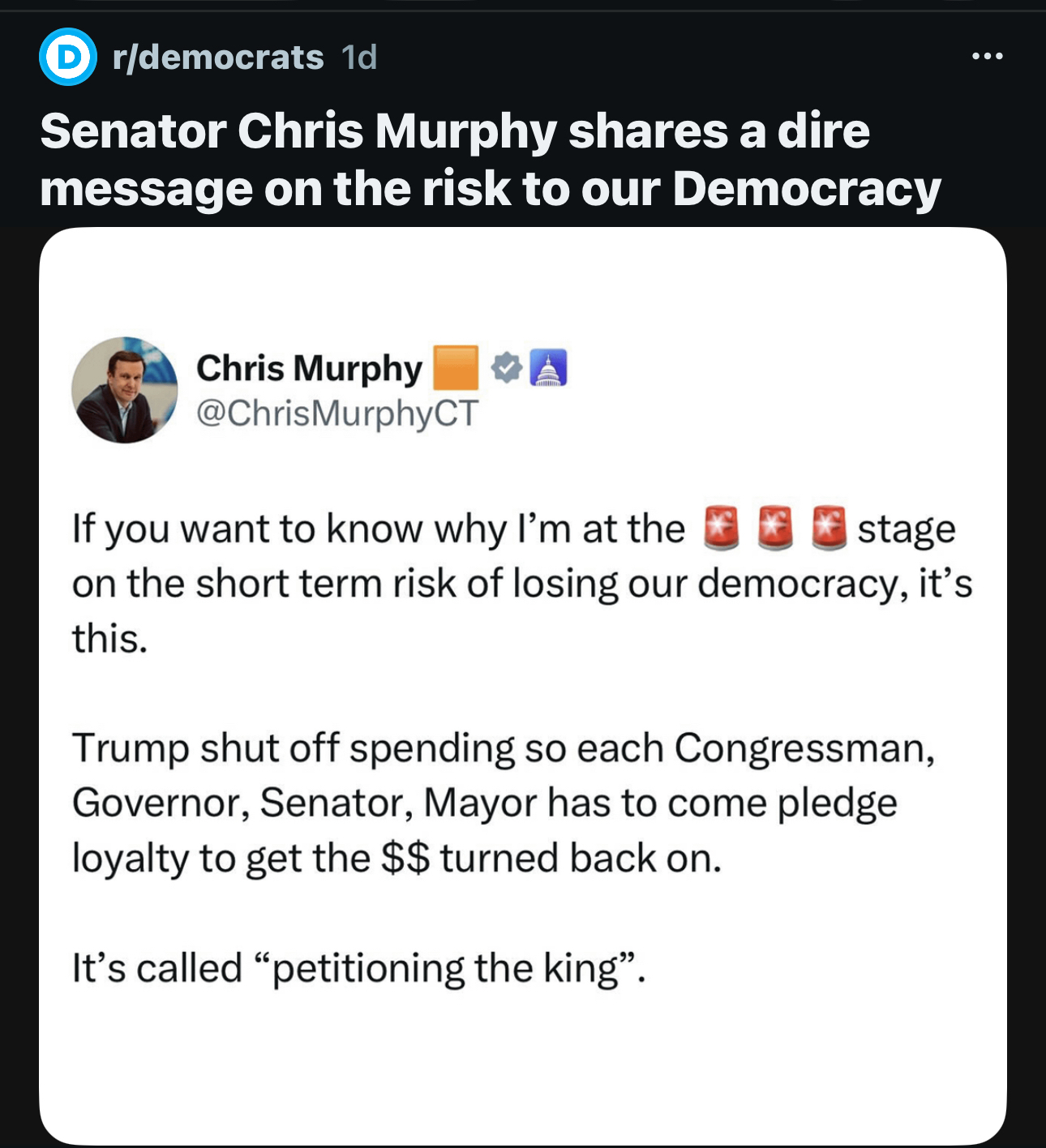Tap the r/democrats community avatar

pos(68,57)
